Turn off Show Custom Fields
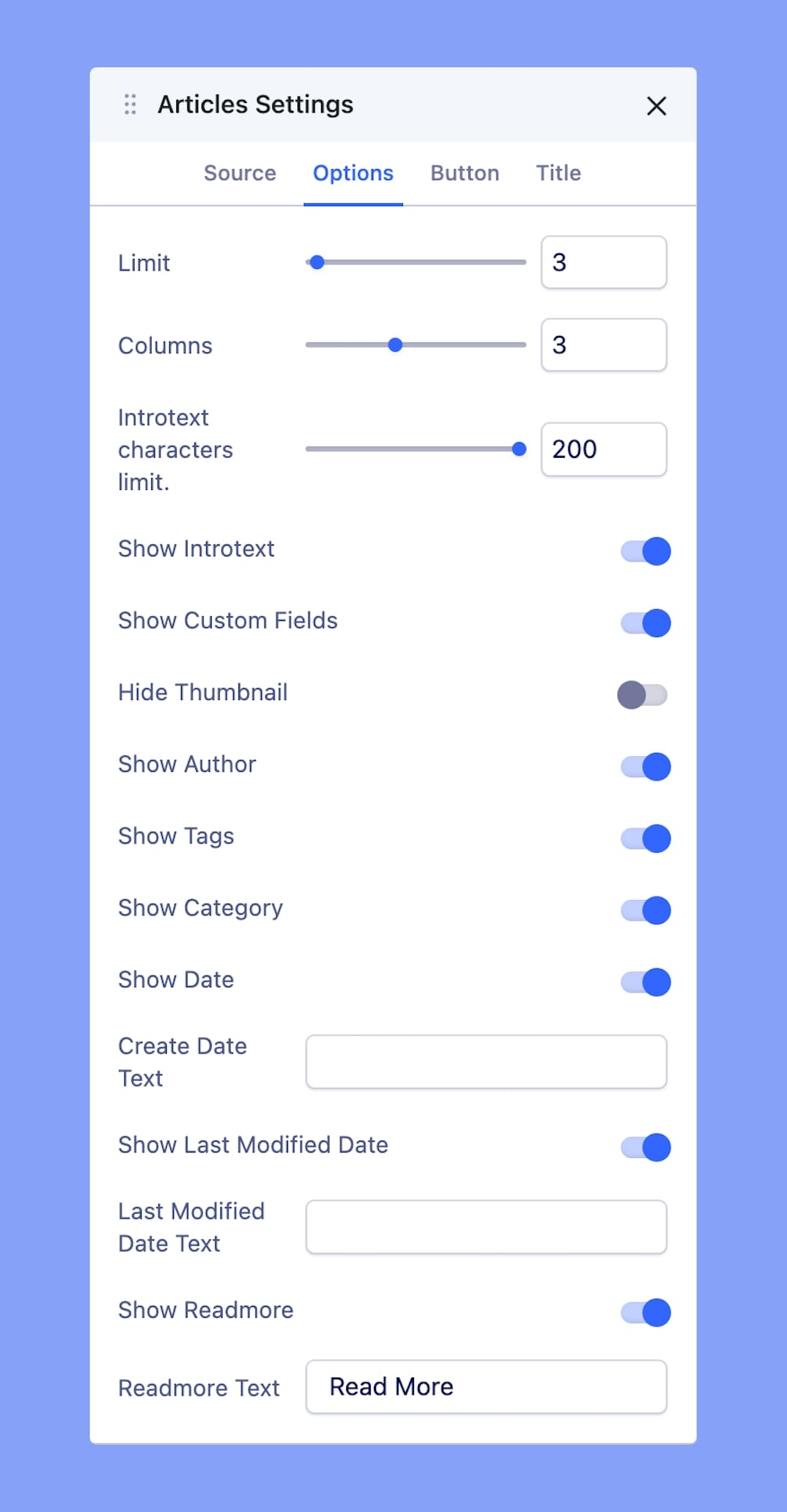This screenshot has height=1512, width=787. click(645, 622)
